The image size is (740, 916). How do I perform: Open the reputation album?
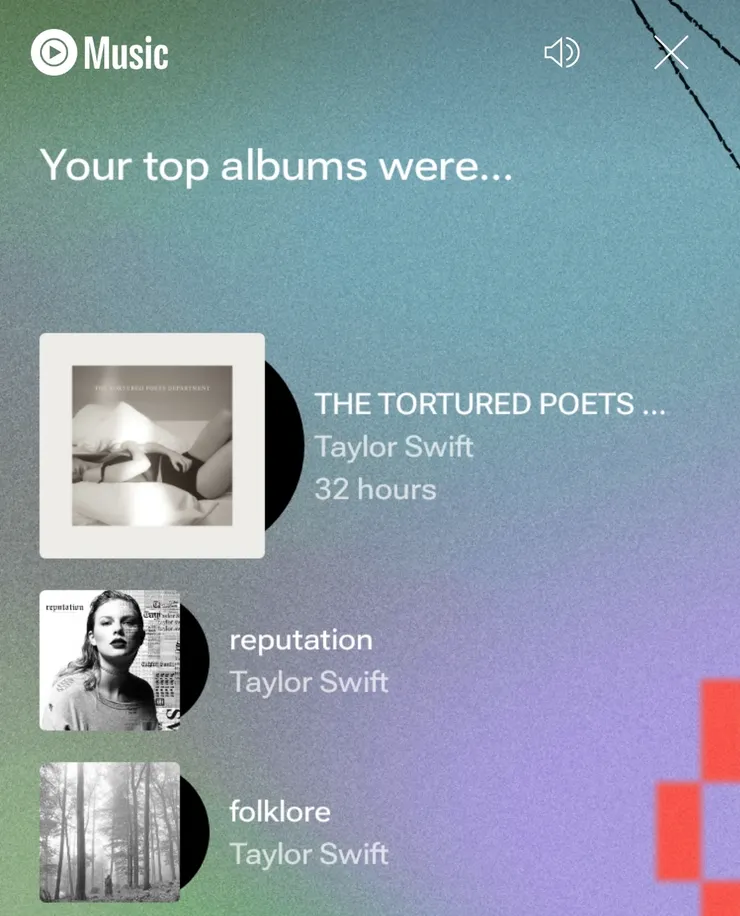110,660
